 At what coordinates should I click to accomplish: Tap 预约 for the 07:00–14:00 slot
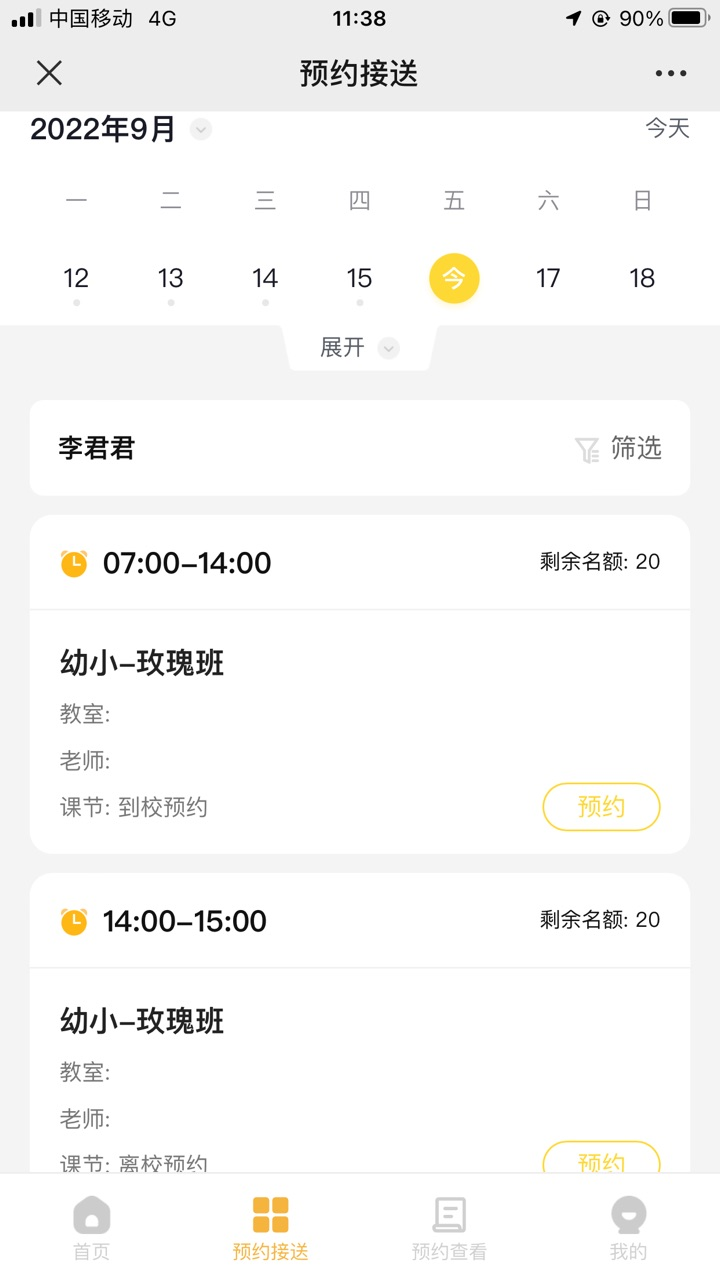coord(601,807)
